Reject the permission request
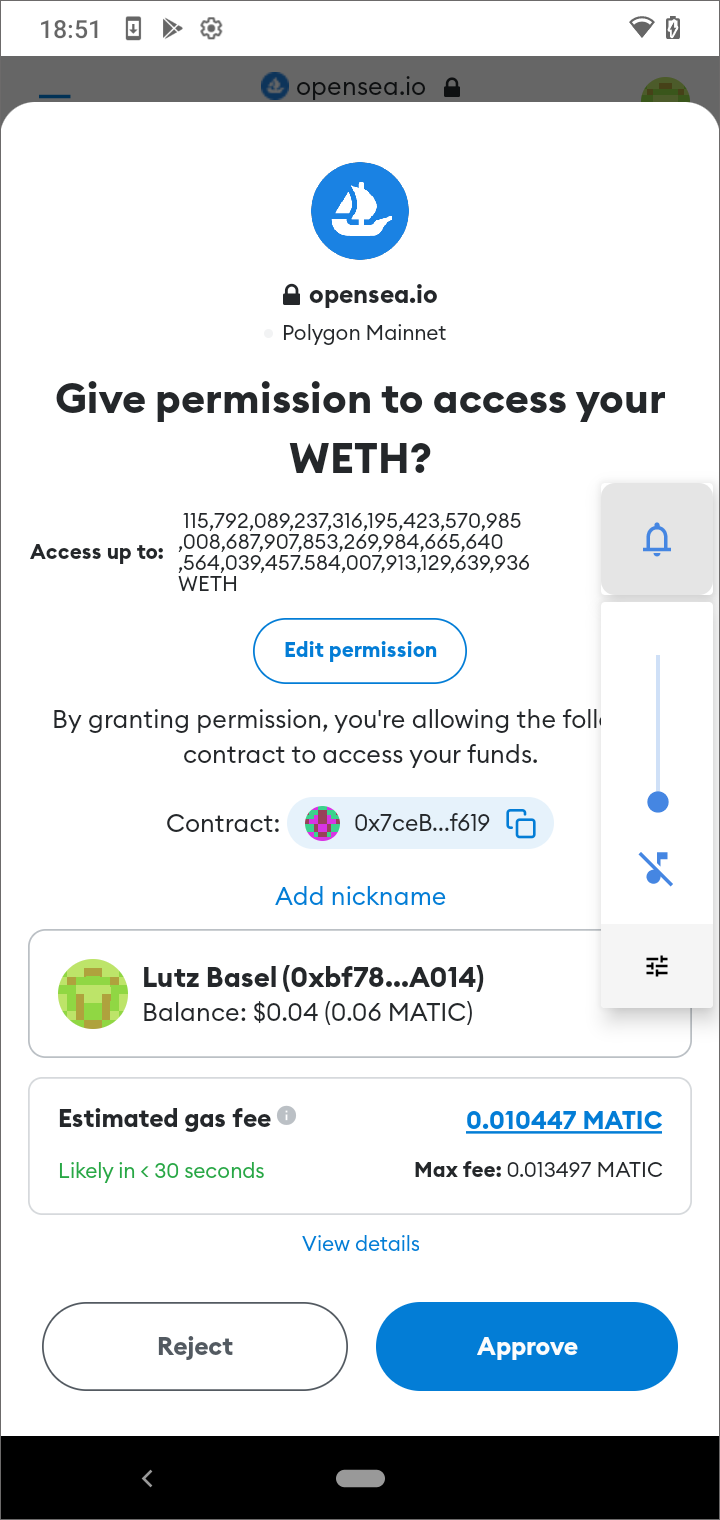This screenshot has height=1520, width=720. [x=195, y=1346]
